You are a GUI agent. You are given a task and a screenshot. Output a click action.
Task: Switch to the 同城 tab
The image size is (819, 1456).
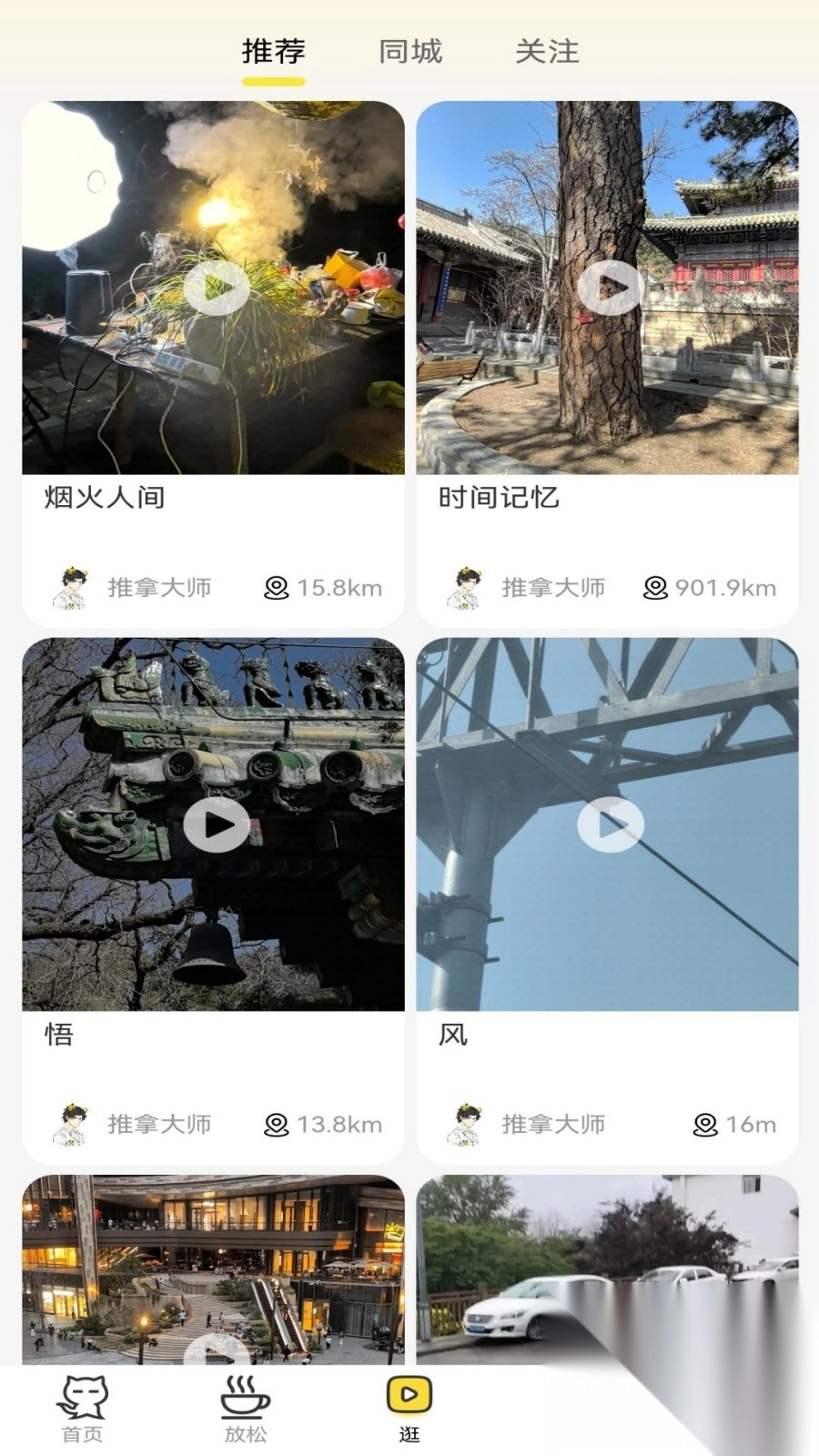(410, 52)
